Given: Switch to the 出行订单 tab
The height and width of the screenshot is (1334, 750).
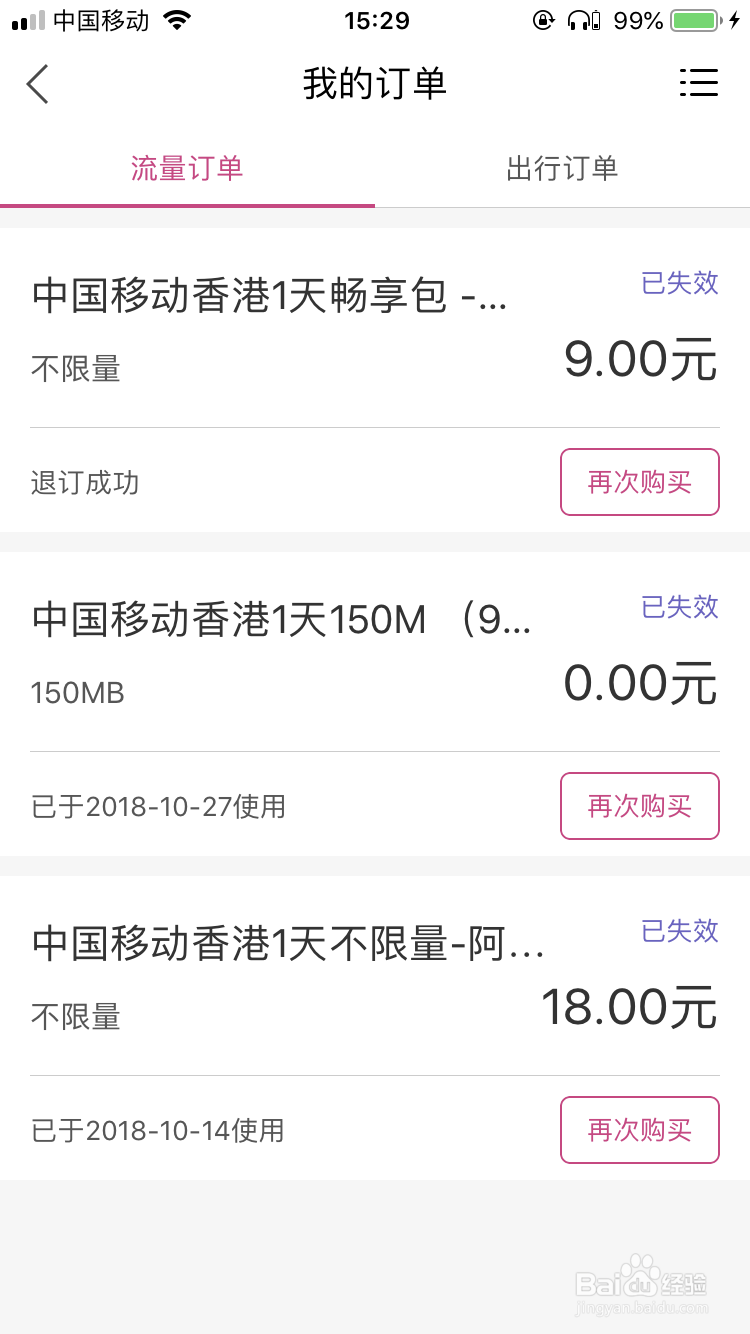Looking at the screenshot, I should [562, 168].
